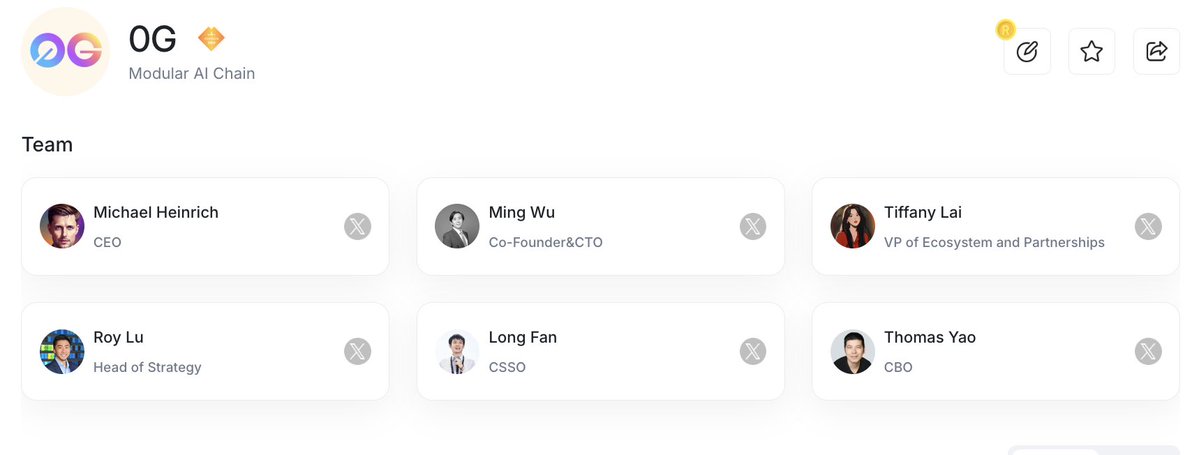Open Michael Heinrich's X profile
Viewport: 1199px width, 455px height.
[x=358, y=227]
